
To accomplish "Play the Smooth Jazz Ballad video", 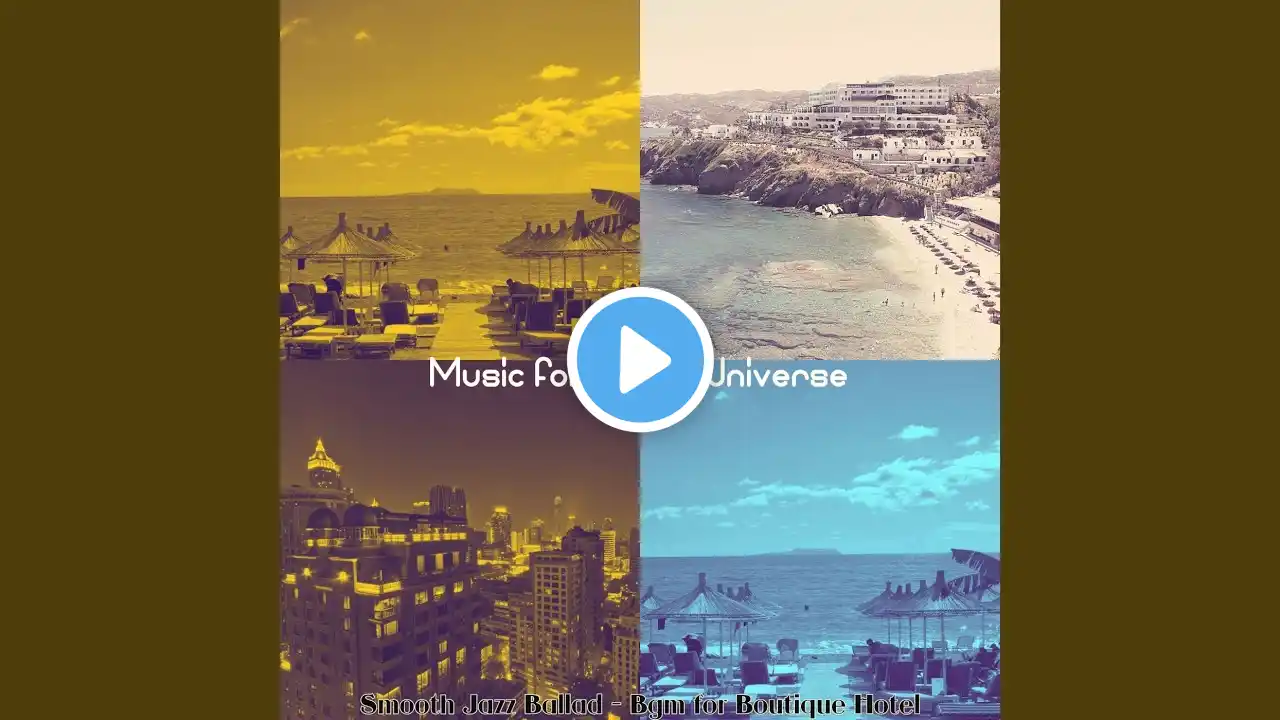I will (640, 360).
